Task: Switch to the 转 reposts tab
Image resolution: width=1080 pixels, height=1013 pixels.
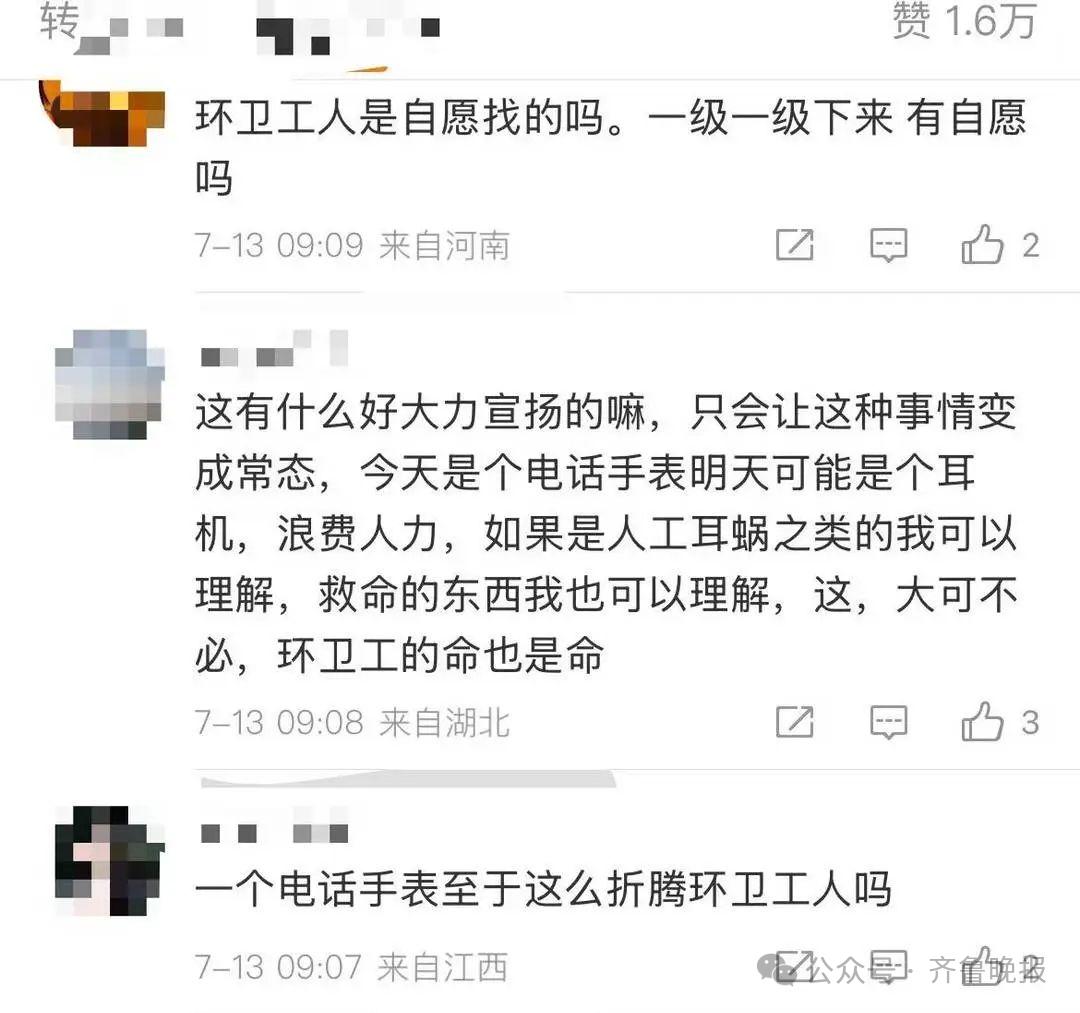Action: click(x=58, y=24)
